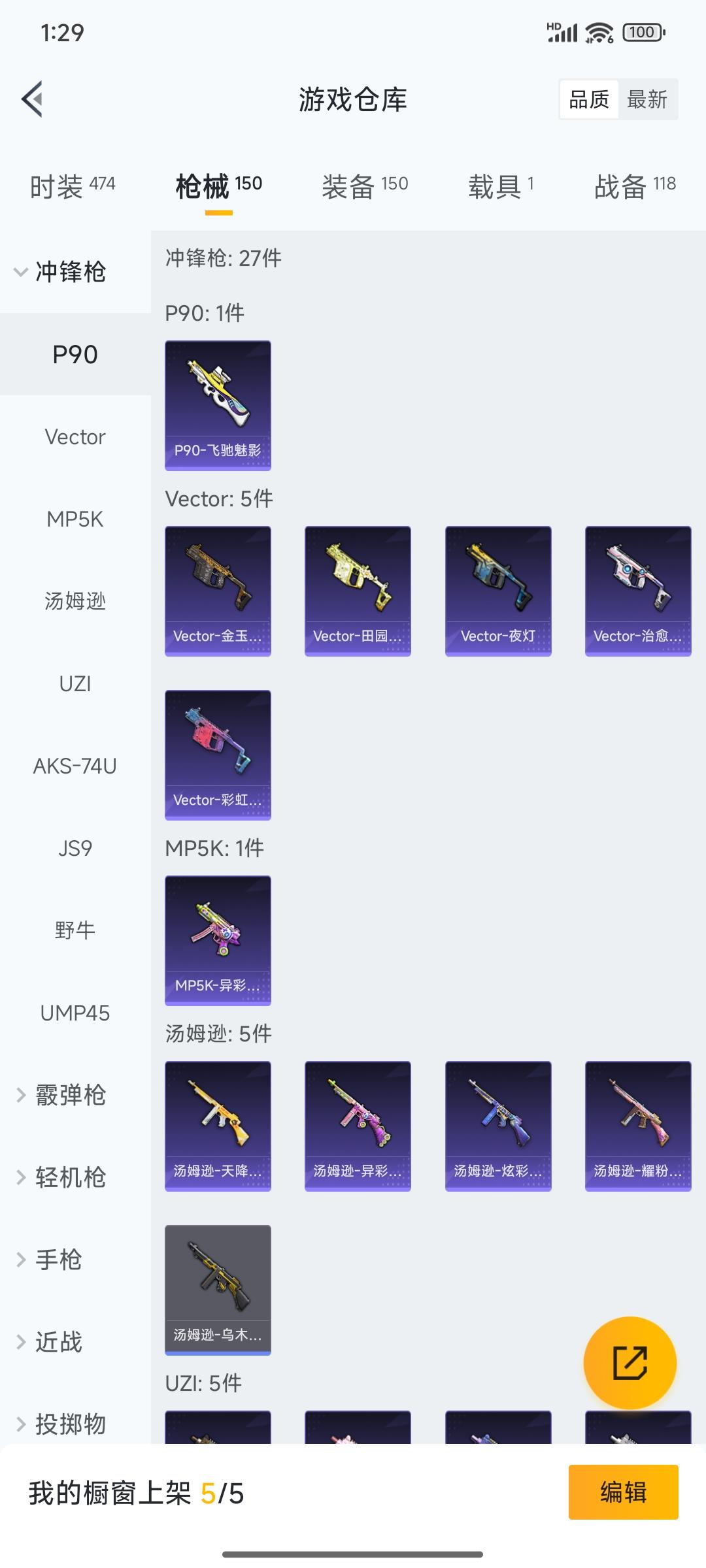Go back using the top-left arrow
This screenshot has height=1568, width=706.
(32, 99)
